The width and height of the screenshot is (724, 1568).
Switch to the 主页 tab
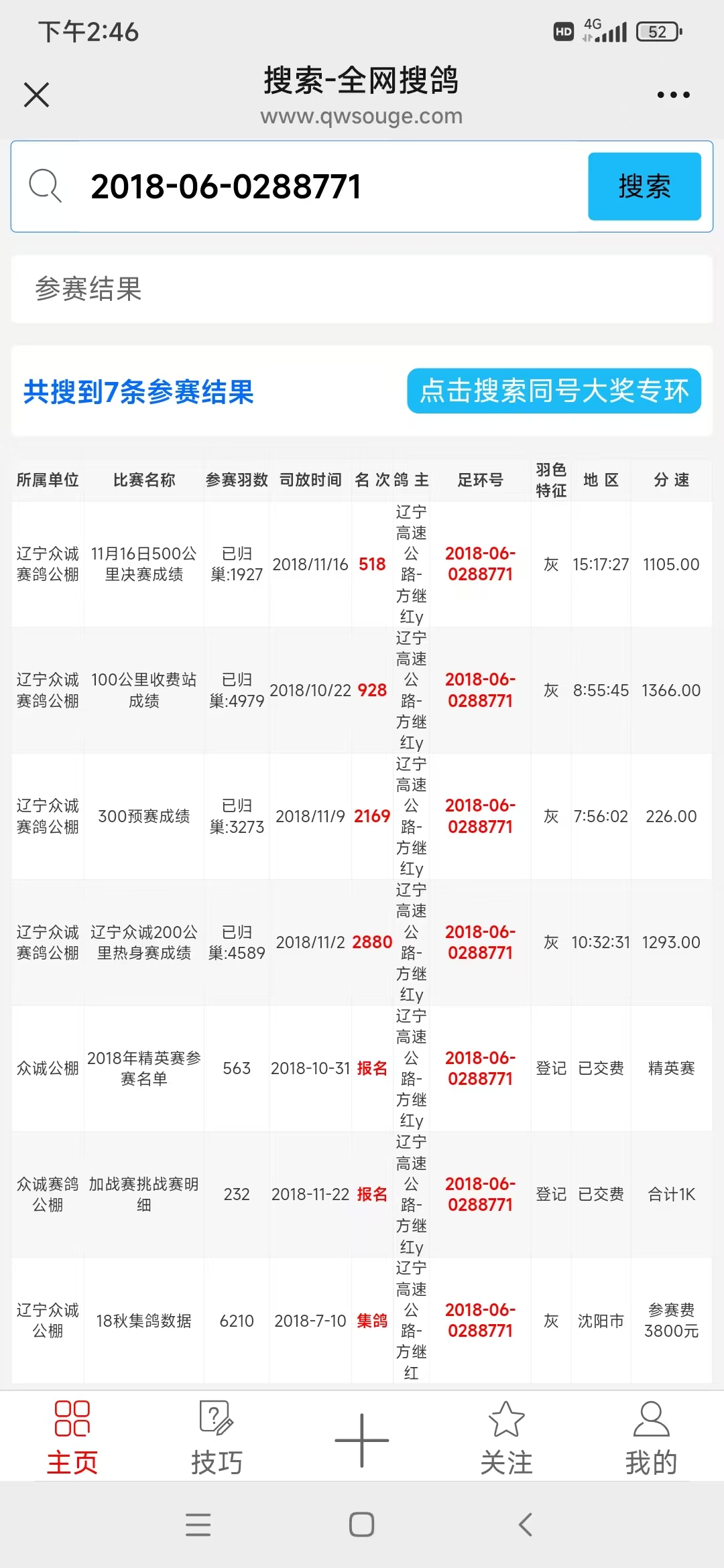pos(72,1438)
